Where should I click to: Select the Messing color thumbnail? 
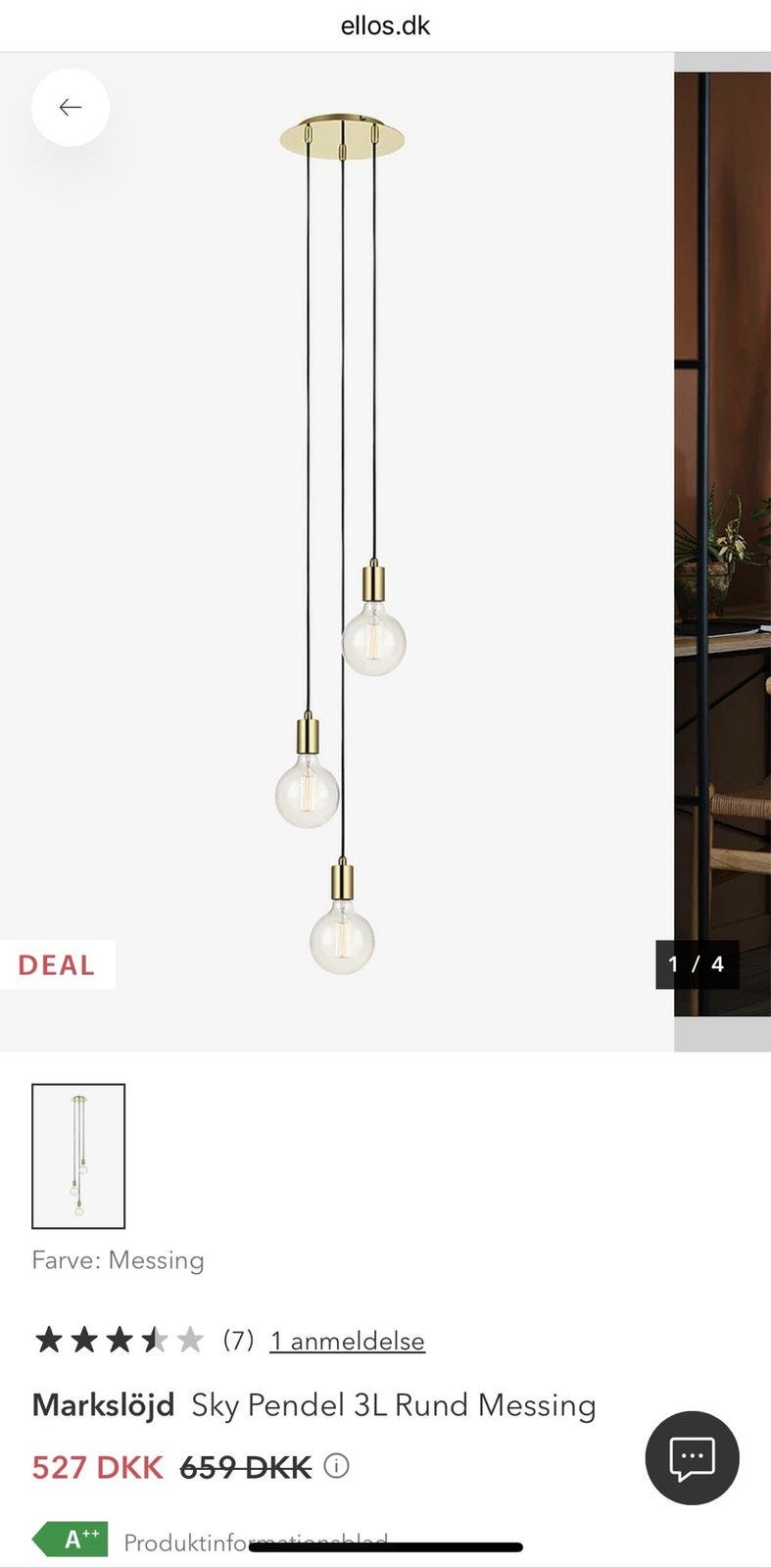coord(78,1156)
